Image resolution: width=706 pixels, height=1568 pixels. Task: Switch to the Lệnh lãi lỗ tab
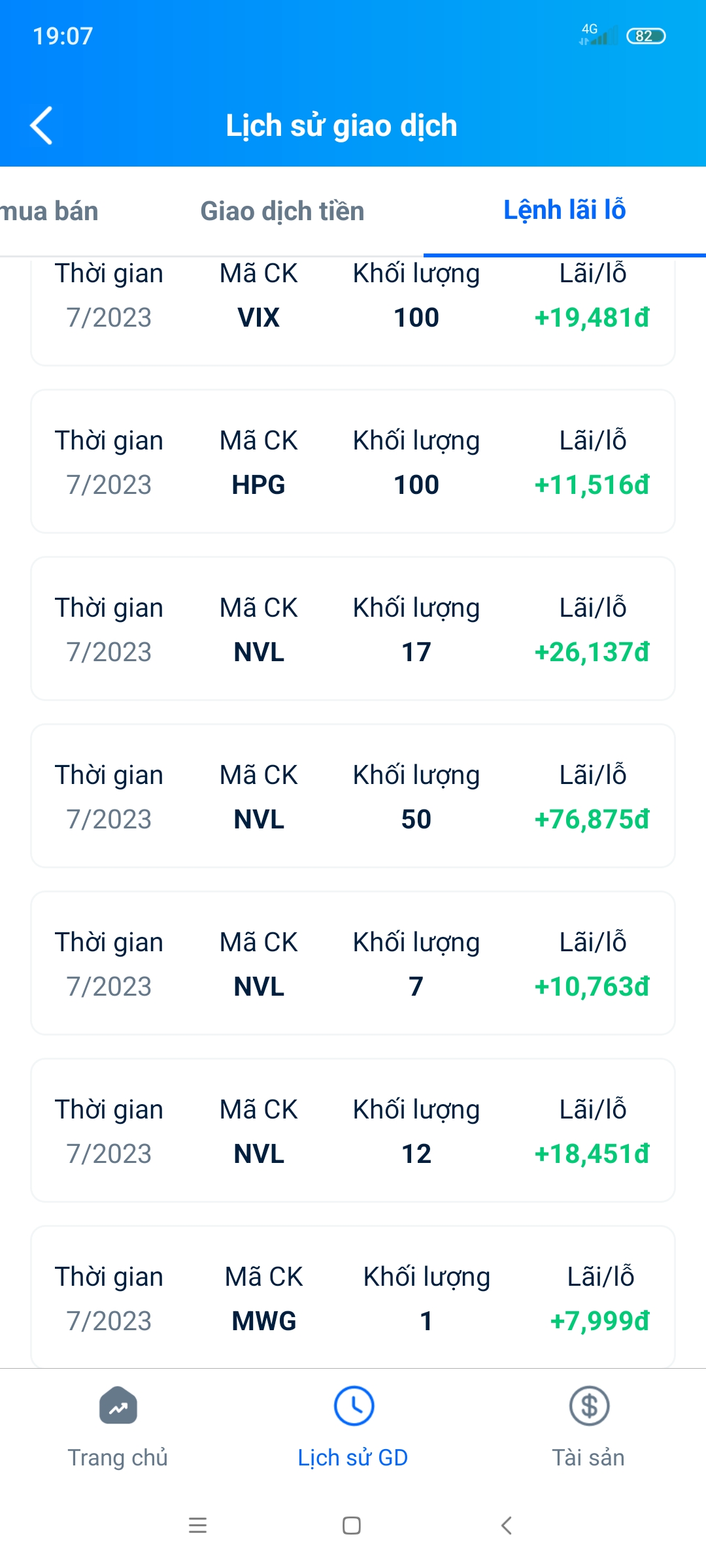[565, 210]
